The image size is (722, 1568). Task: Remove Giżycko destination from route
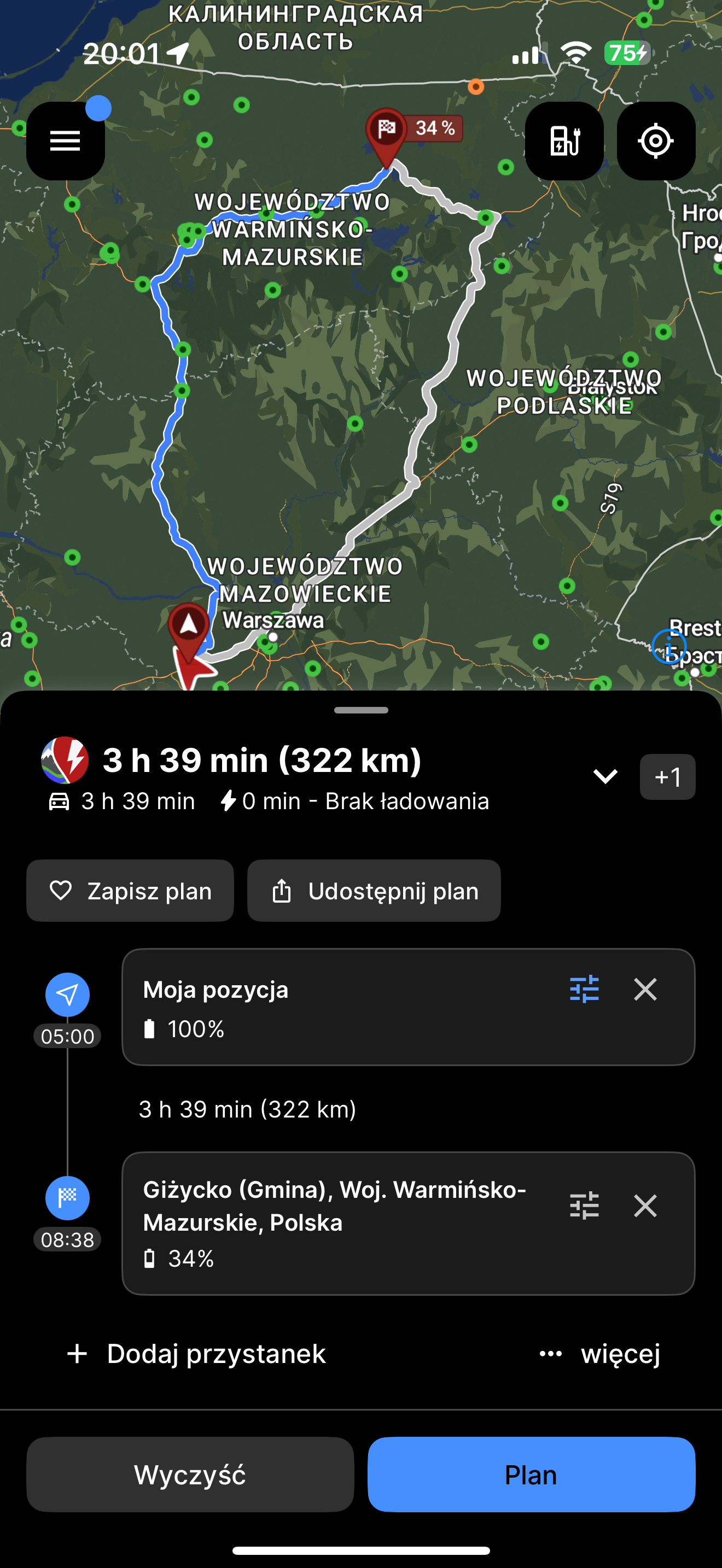(645, 1205)
